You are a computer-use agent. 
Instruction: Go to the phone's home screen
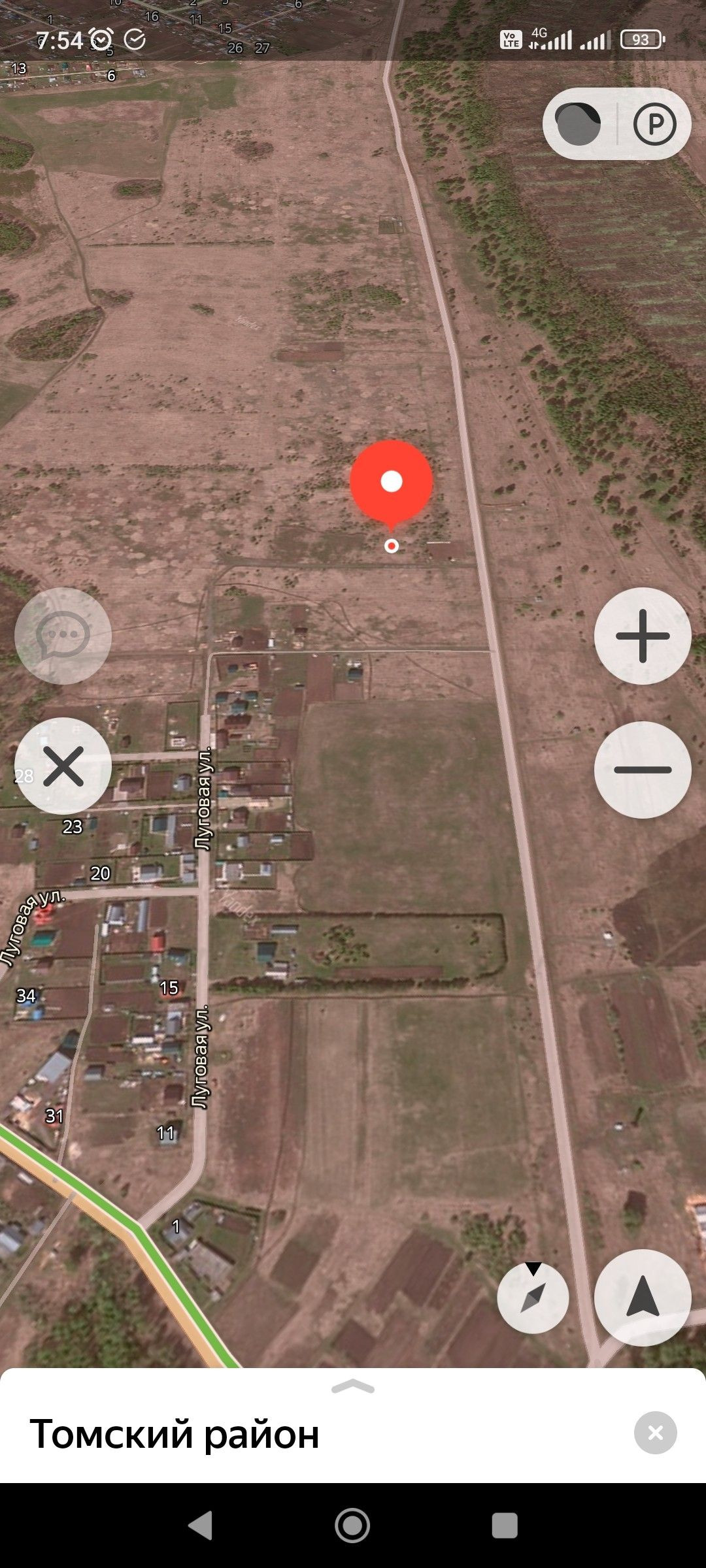352,1526
